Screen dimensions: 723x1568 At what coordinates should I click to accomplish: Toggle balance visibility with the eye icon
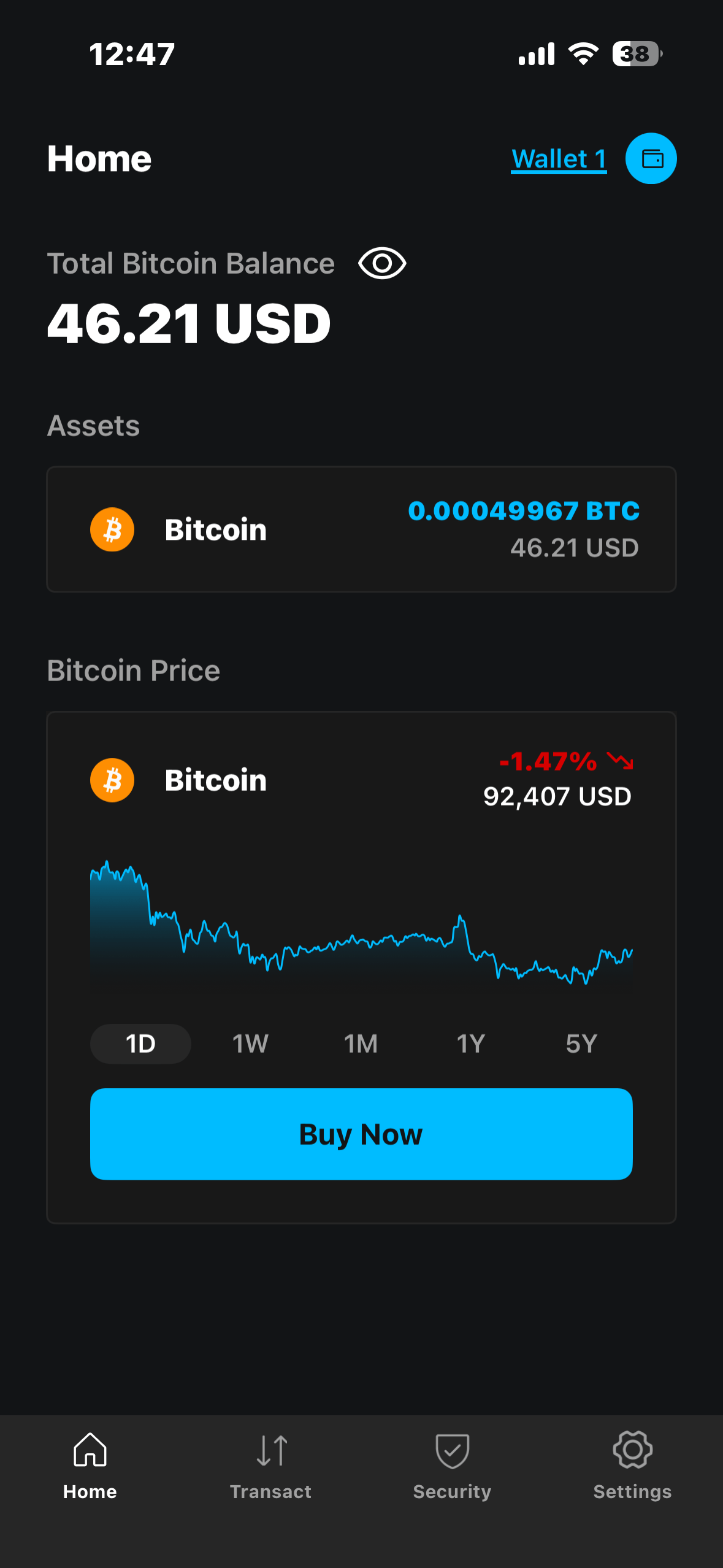coord(382,263)
